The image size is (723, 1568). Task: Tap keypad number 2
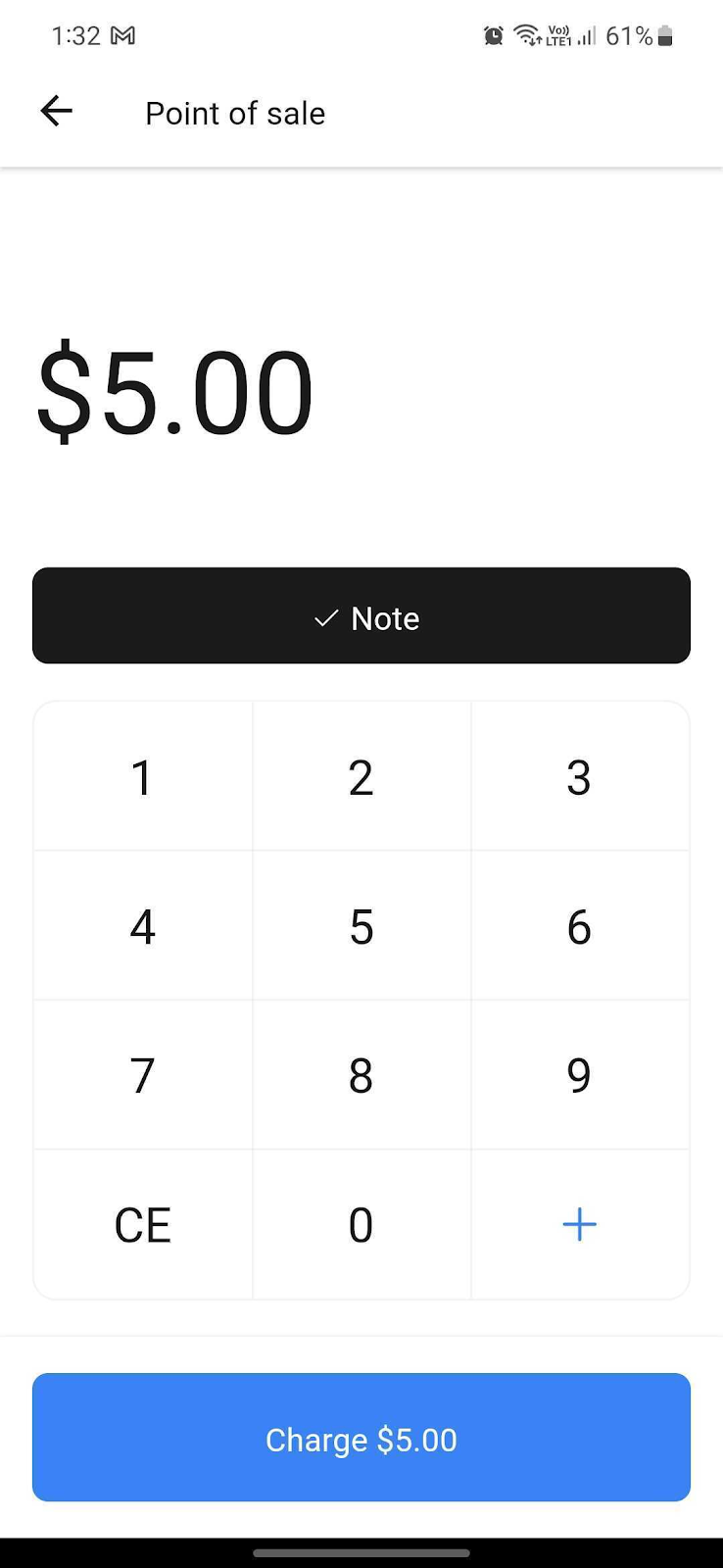(x=361, y=776)
